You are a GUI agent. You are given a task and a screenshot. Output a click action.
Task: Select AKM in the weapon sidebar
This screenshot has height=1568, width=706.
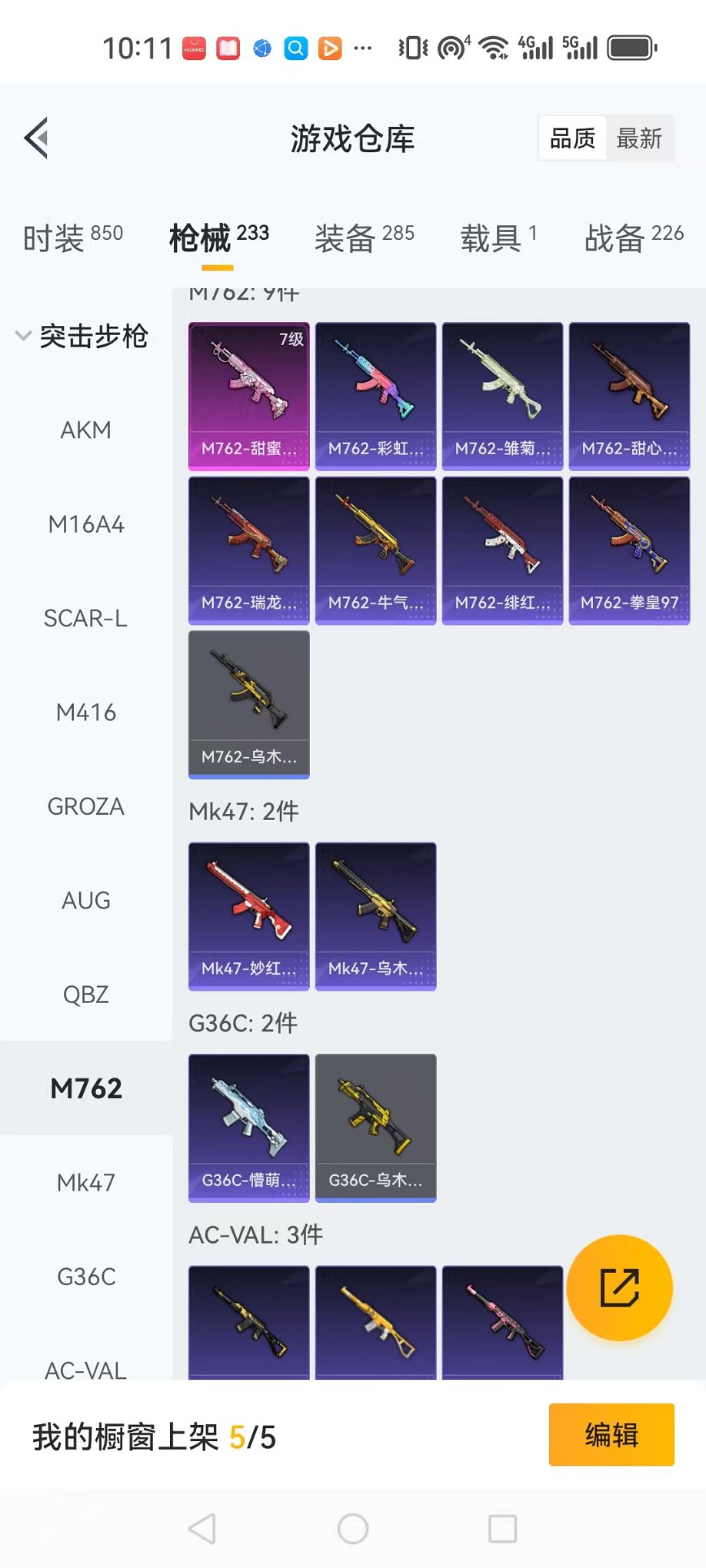[86, 430]
